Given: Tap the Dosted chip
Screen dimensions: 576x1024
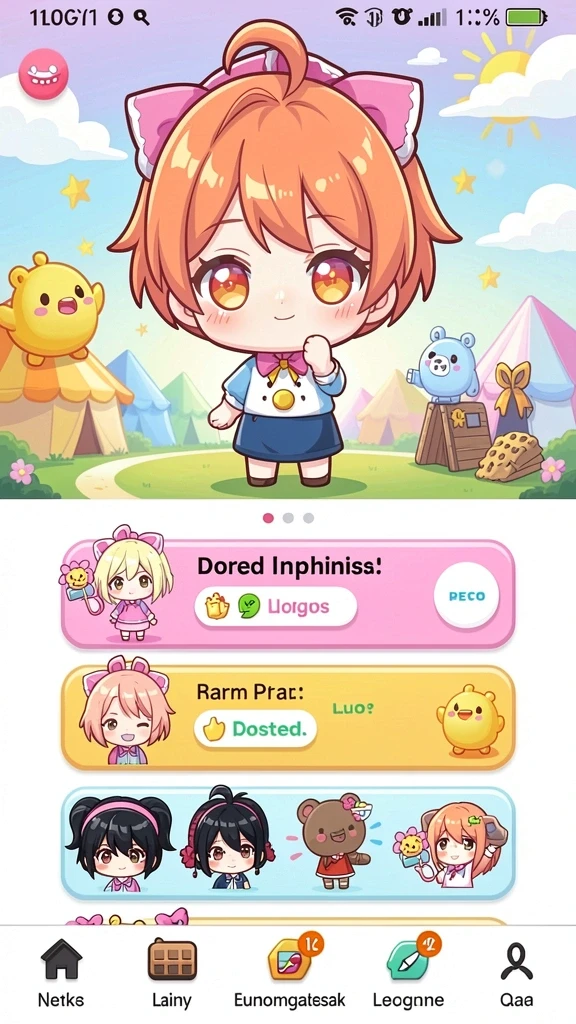Looking at the screenshot, I should [x=255, y=729].
